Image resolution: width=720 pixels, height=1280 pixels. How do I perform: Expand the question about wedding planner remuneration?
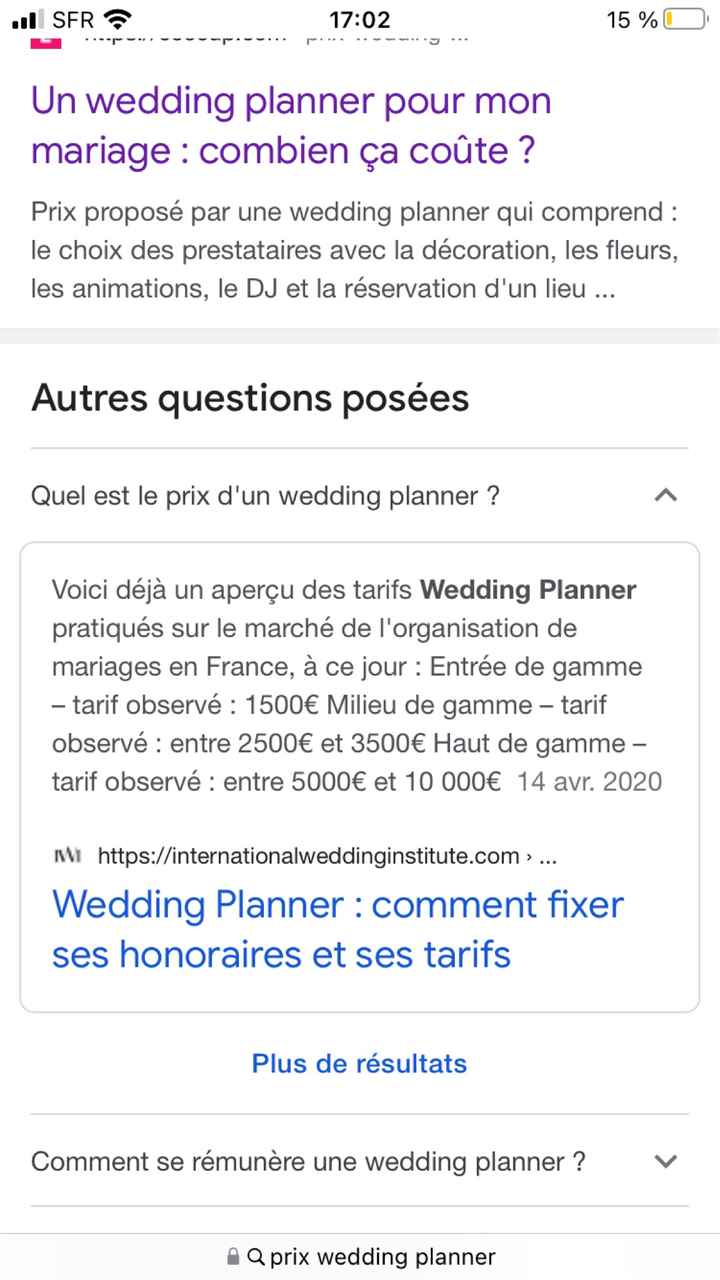click(x=666, y=1161)
